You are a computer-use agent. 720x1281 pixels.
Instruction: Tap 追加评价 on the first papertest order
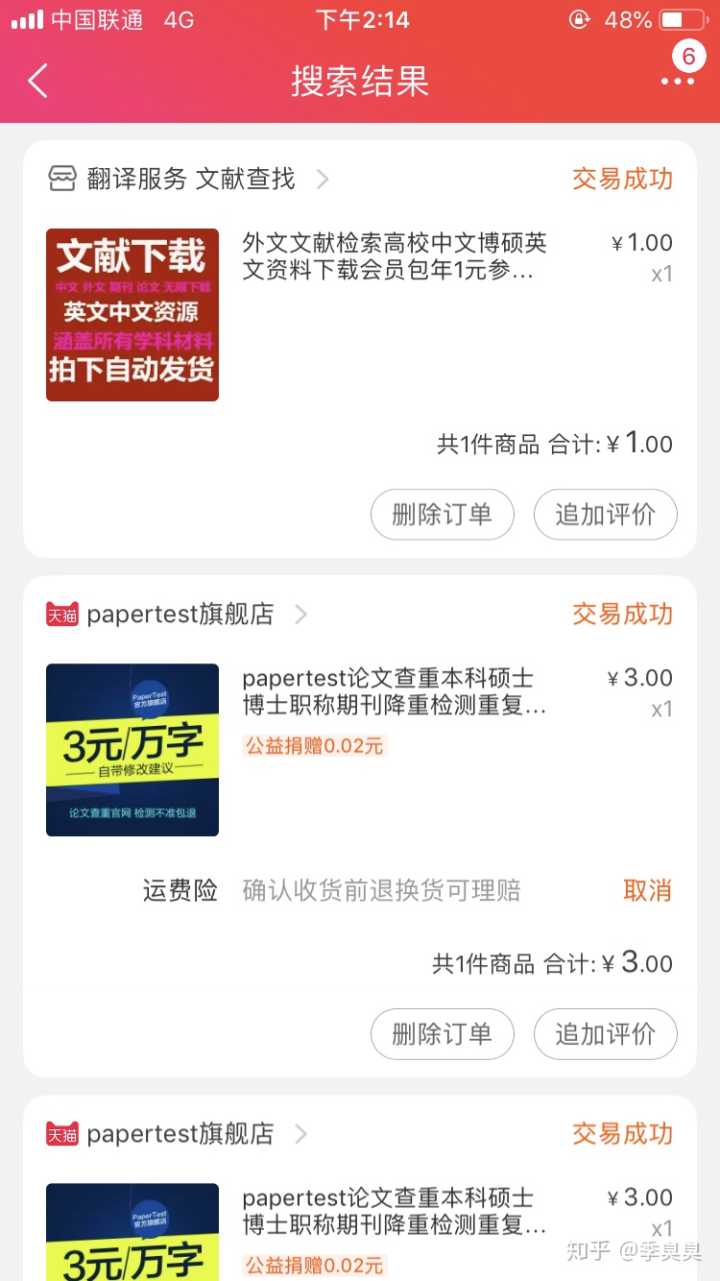[x=605, y=1034]
